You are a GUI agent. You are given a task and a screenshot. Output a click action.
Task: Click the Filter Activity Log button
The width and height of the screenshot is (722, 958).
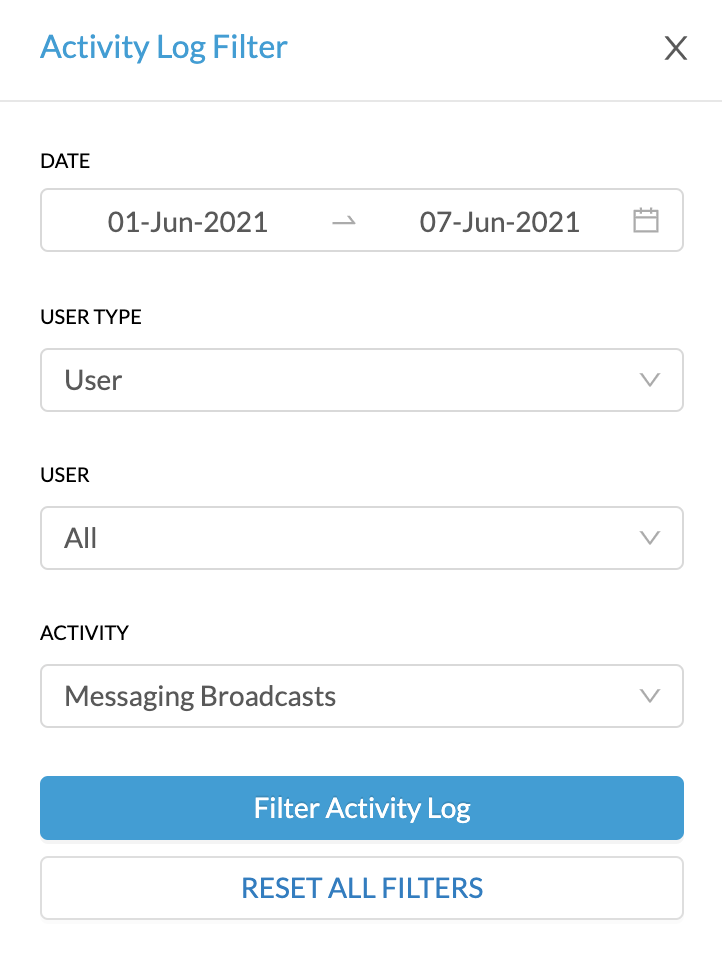[x=361, y=808]
